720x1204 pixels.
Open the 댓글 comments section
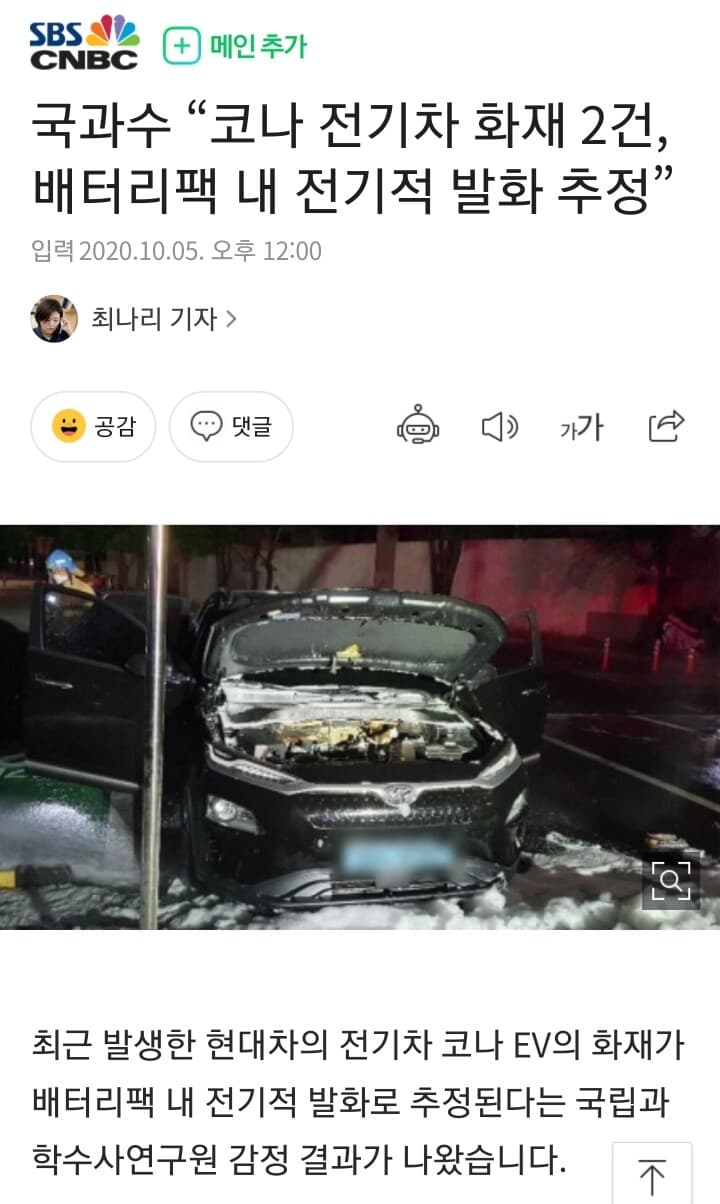point(232,427)
